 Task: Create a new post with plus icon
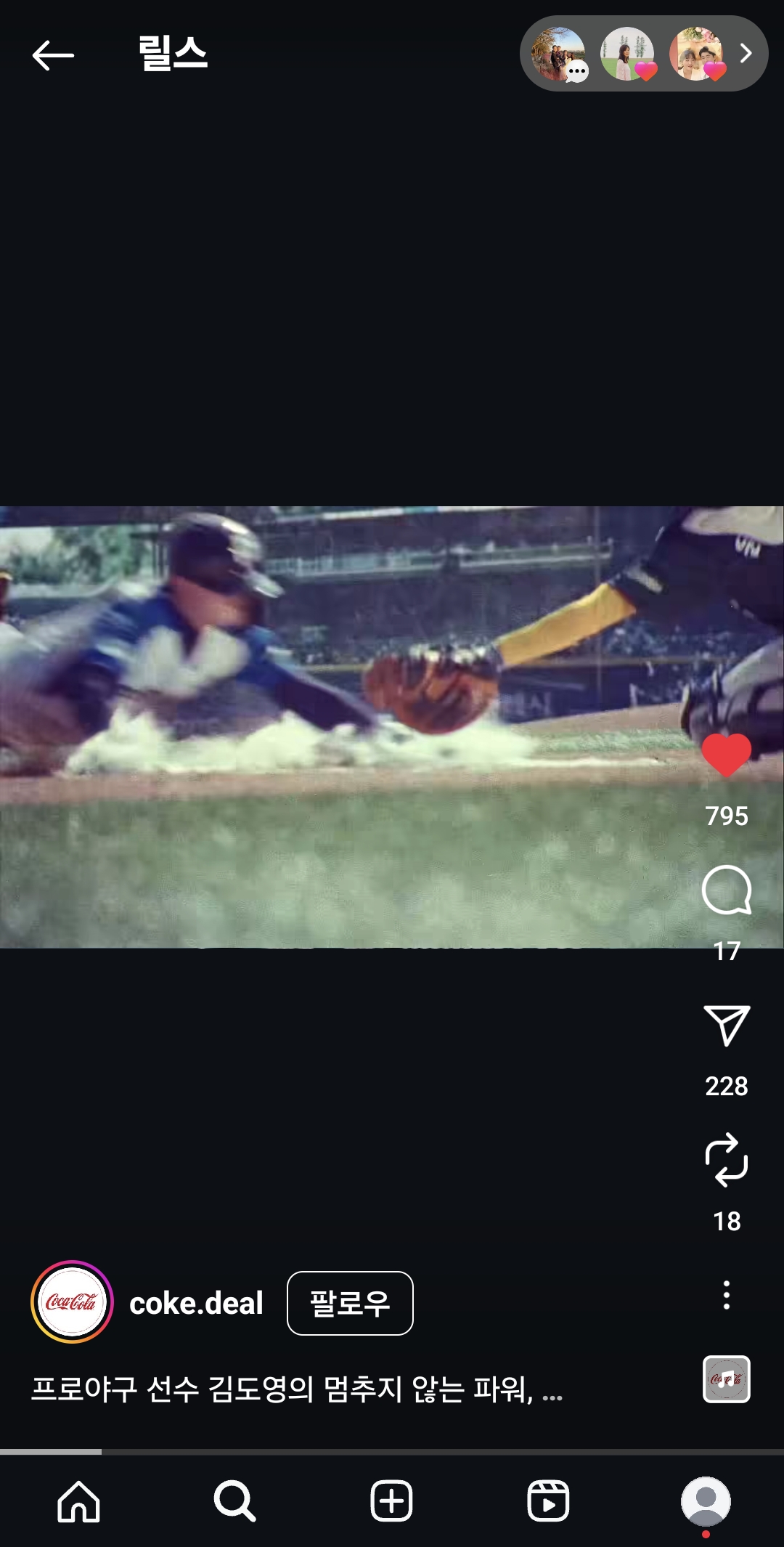tap(392, 1501)
